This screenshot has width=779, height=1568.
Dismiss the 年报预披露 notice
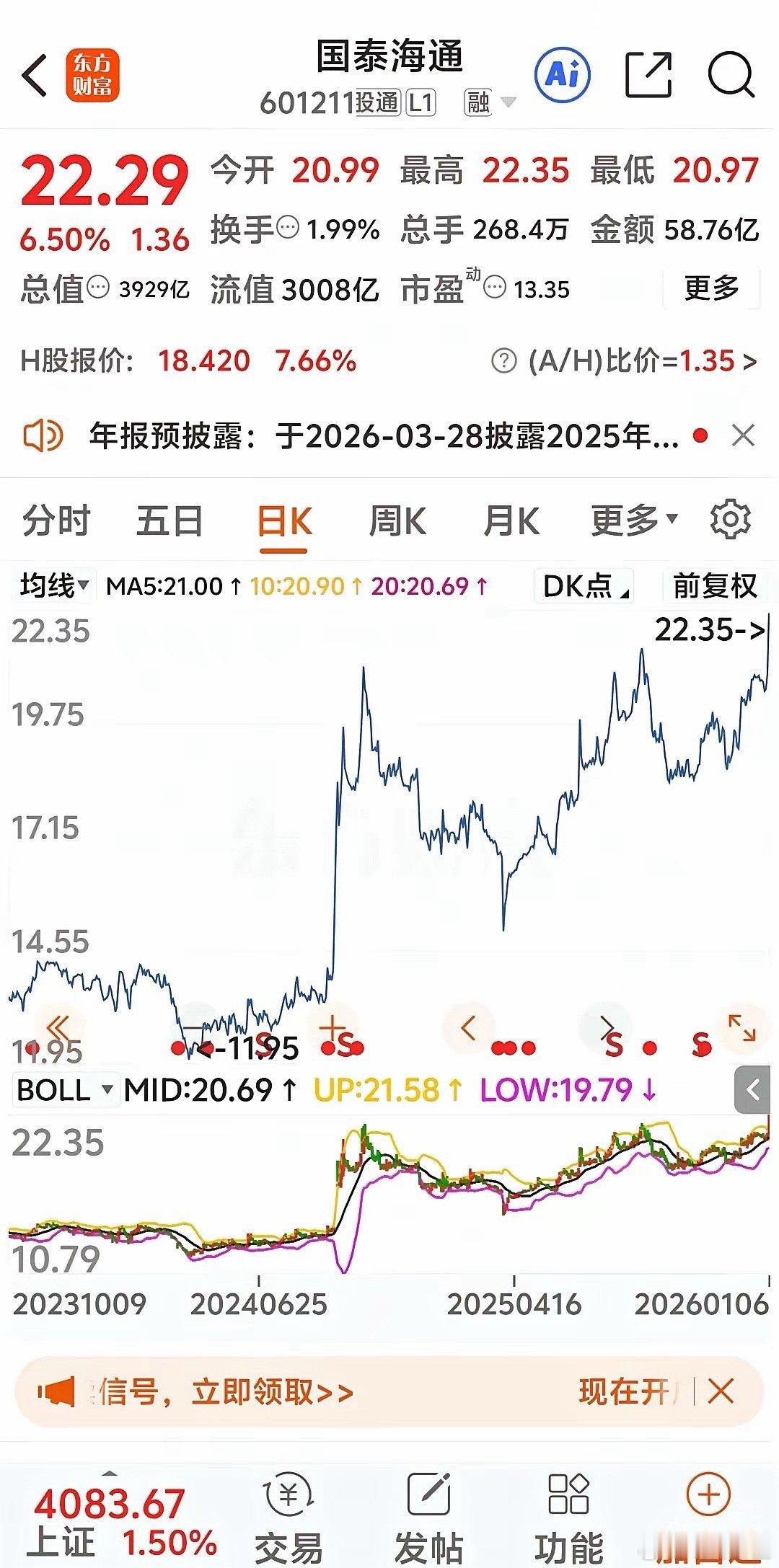click(743, 436)
